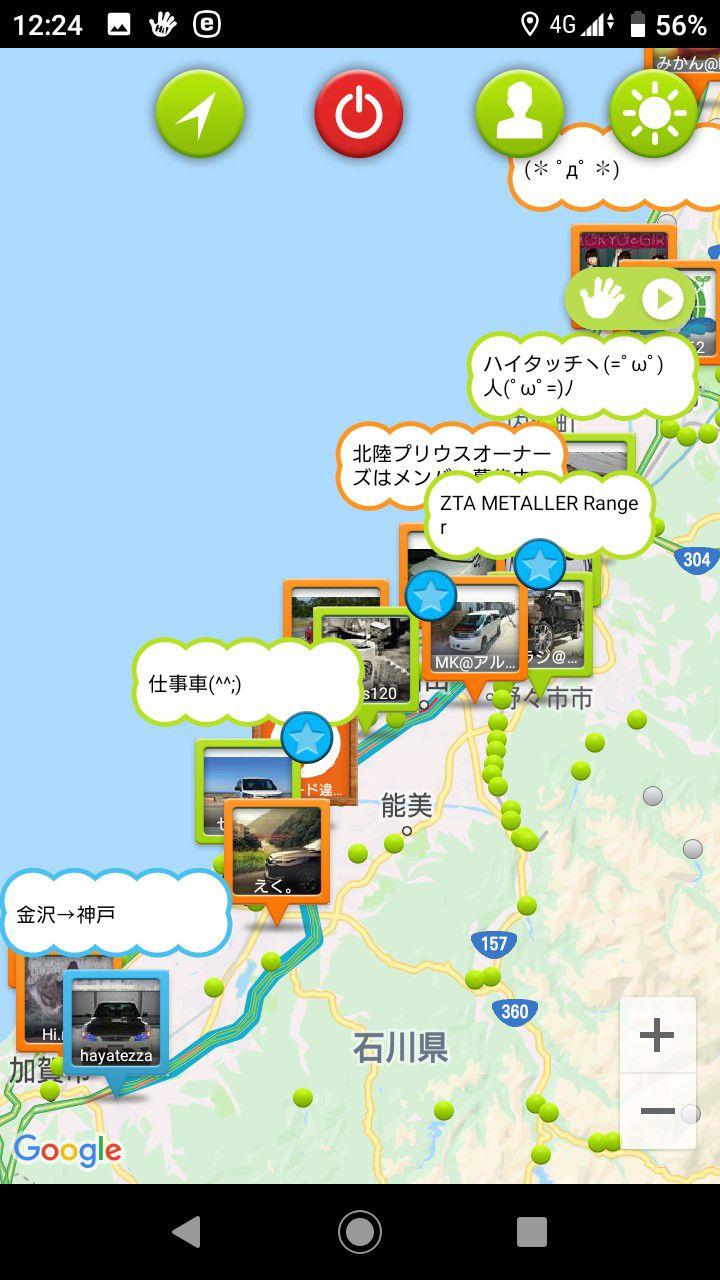
Task: Go back with the system back button
Action: [x=186, y=1232]
